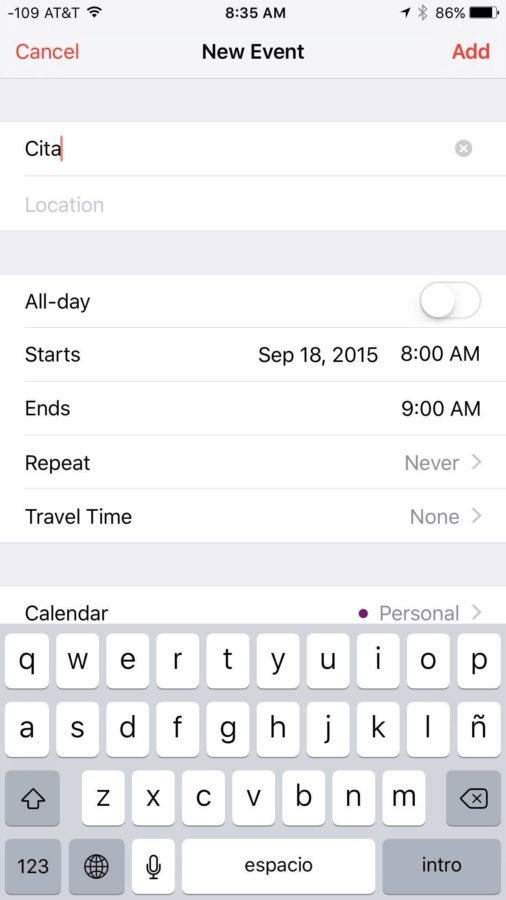The width and height of the screenshot is (506, 900).
Task: Tap the Location field
Action: [x=253, y=204]
